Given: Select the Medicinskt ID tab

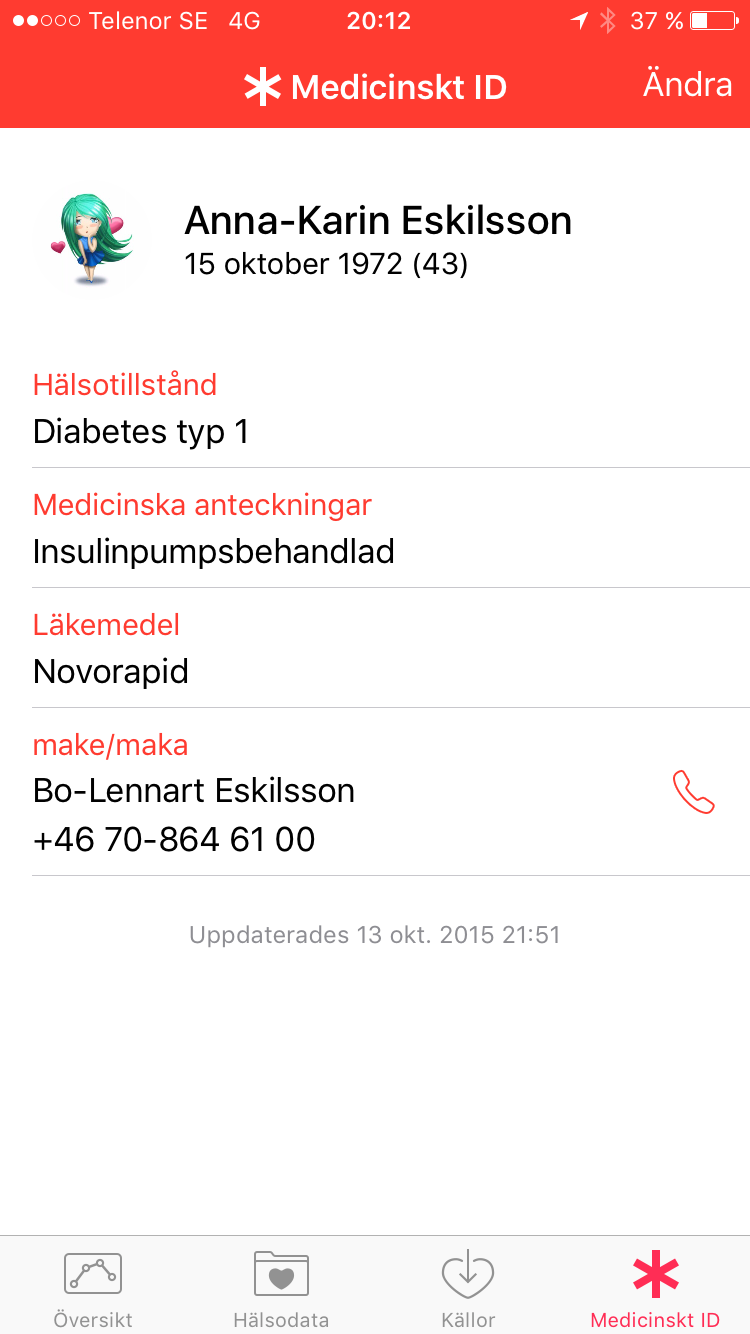Looking at the screenshot, I should 655,1288.
